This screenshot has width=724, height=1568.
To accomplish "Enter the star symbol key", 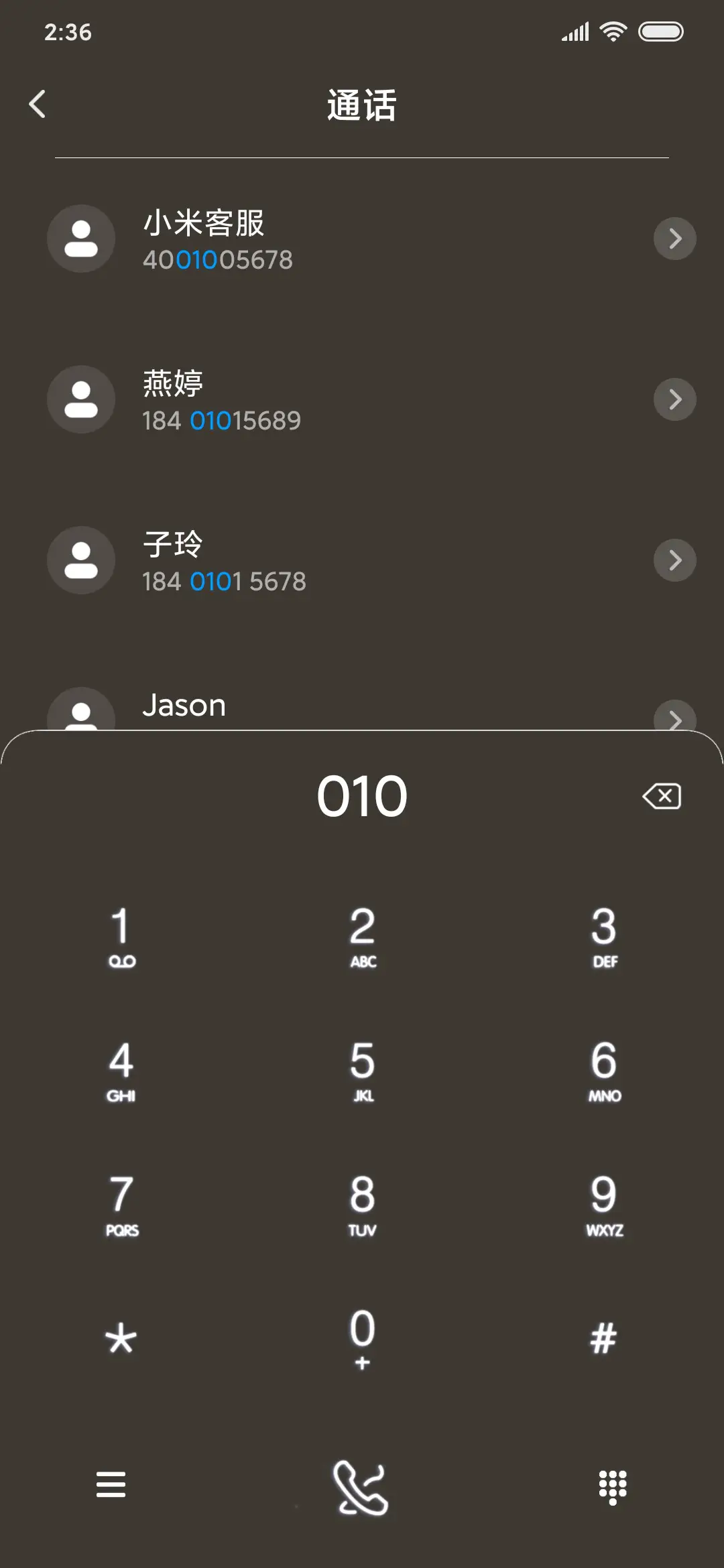I will click(121, 1338).
